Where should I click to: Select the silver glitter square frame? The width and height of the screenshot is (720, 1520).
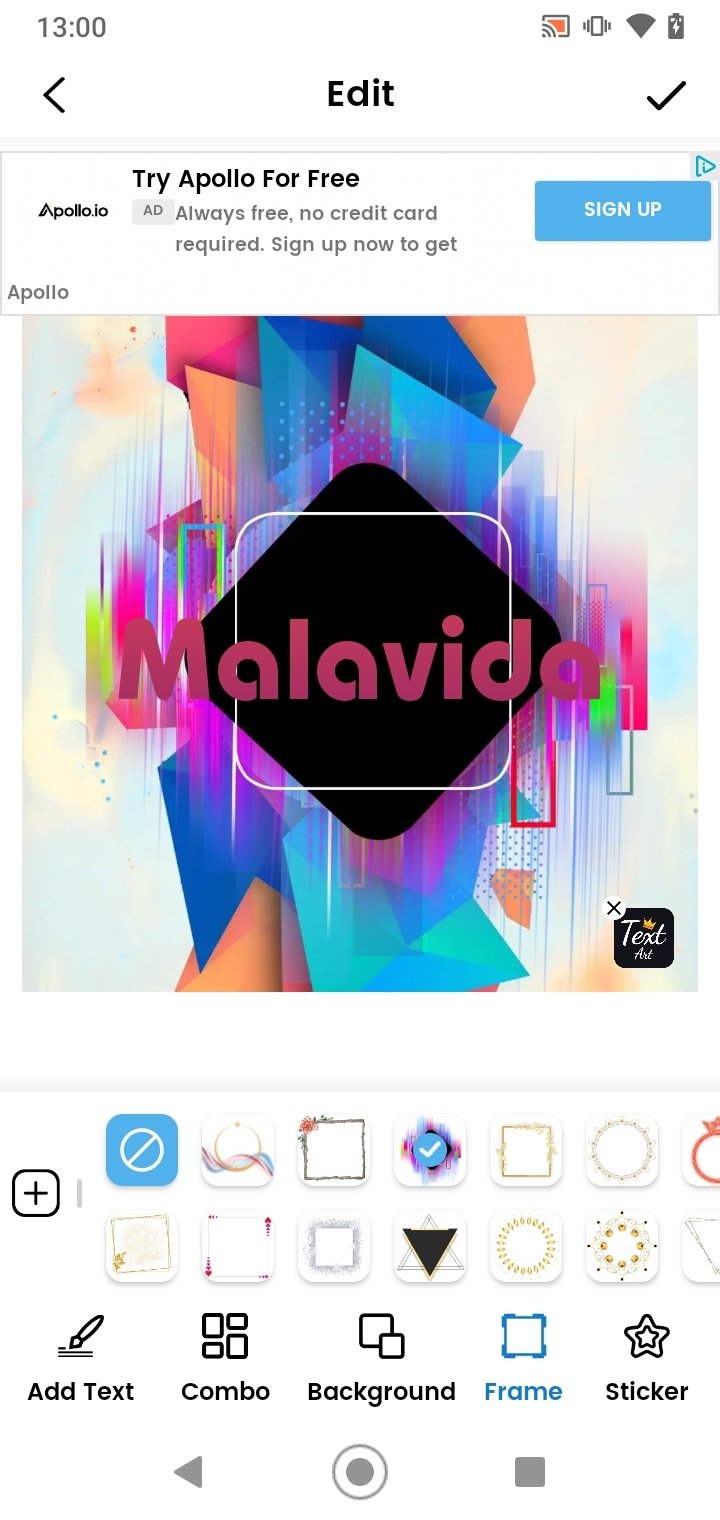[334, 1246]
